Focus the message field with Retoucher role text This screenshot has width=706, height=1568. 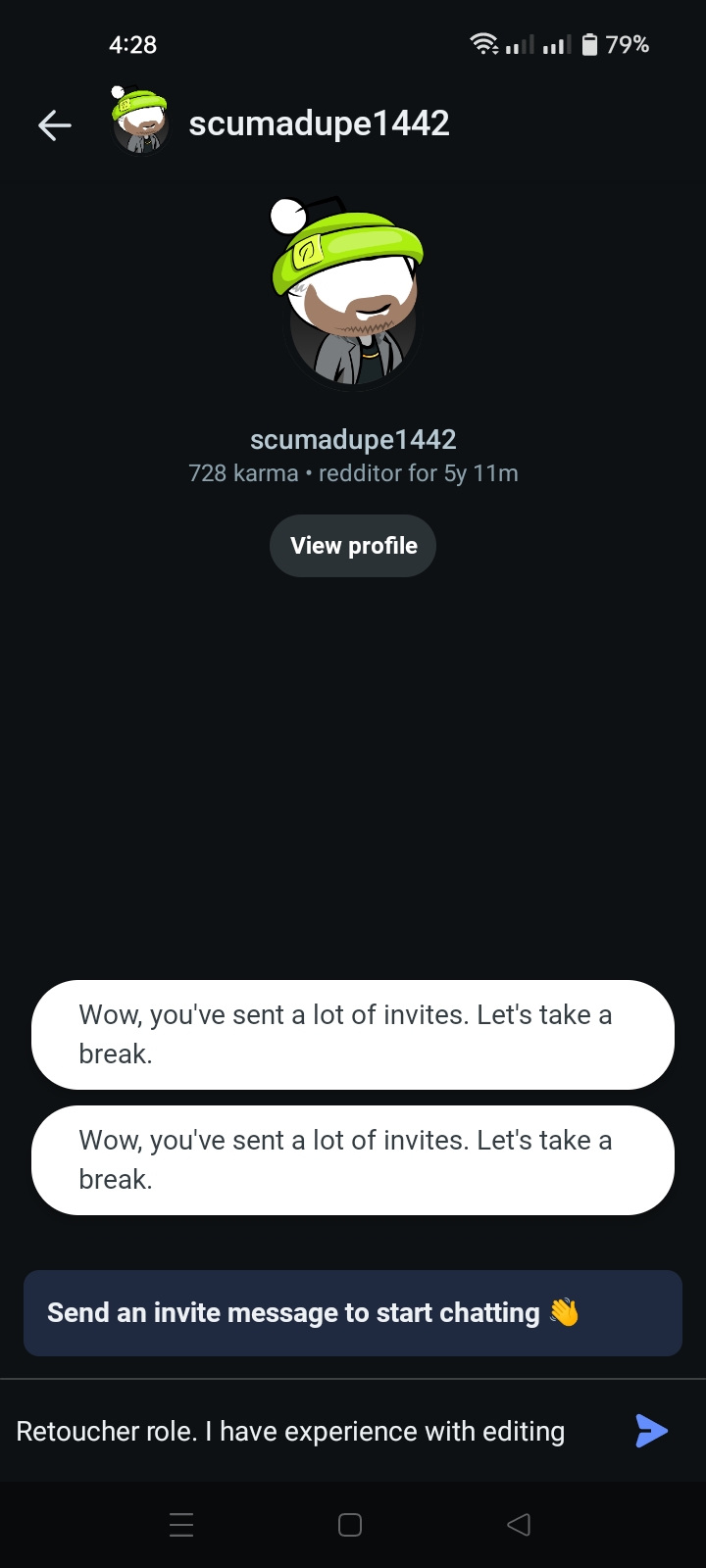(312, 1431)
